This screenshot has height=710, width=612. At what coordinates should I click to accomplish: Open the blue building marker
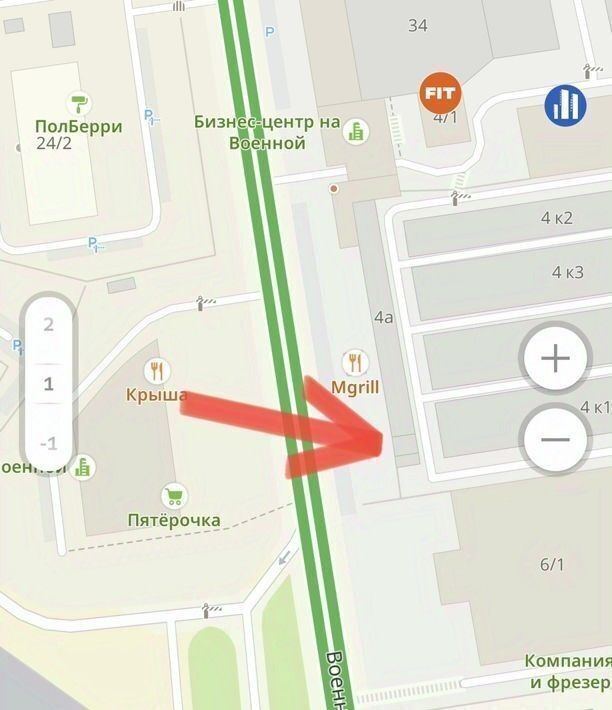565,104
